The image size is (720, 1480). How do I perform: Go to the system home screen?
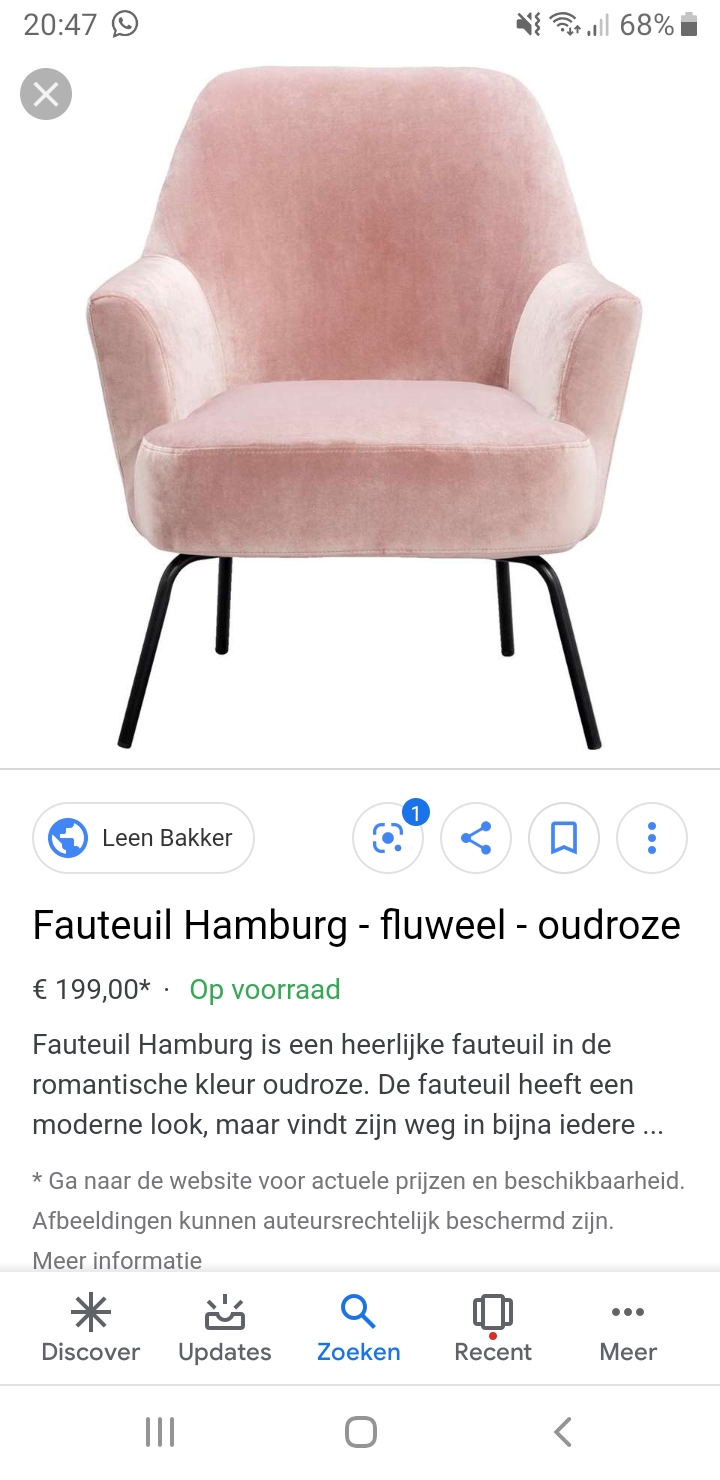coord(361,1432)
